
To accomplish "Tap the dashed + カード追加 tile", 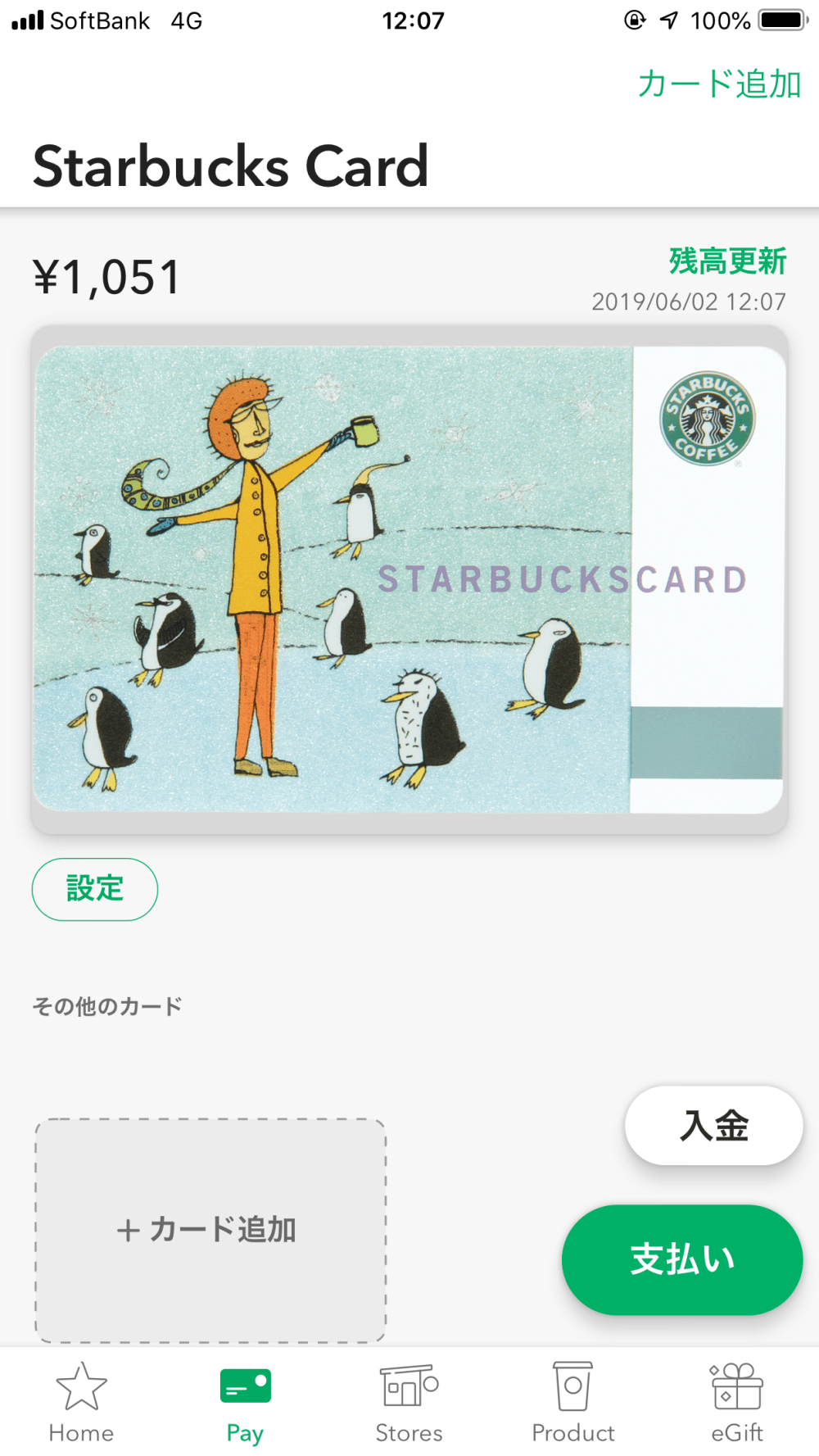I will 210,1229.
